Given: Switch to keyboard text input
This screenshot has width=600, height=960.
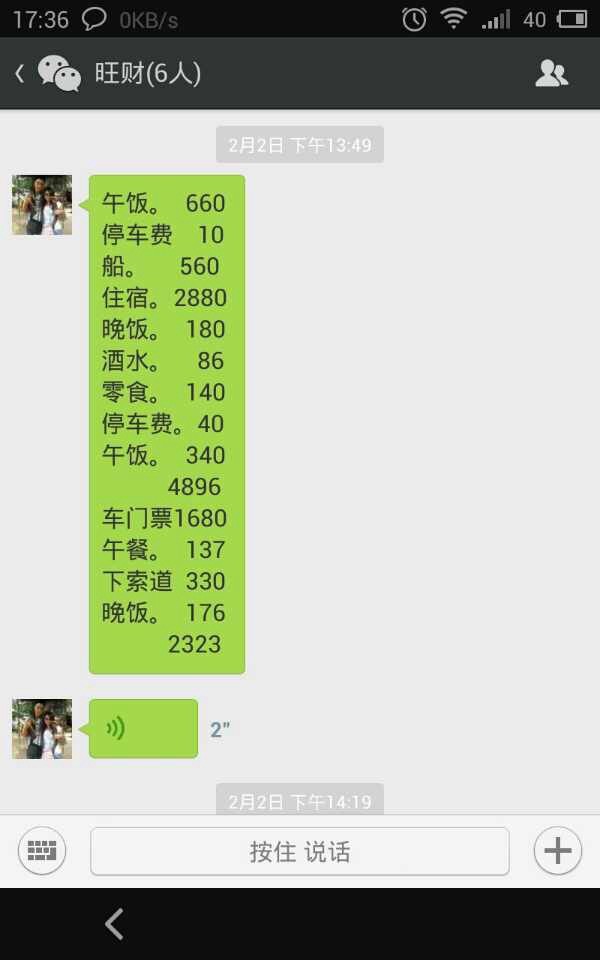Looking at the screenshot, I should [42, 851].
